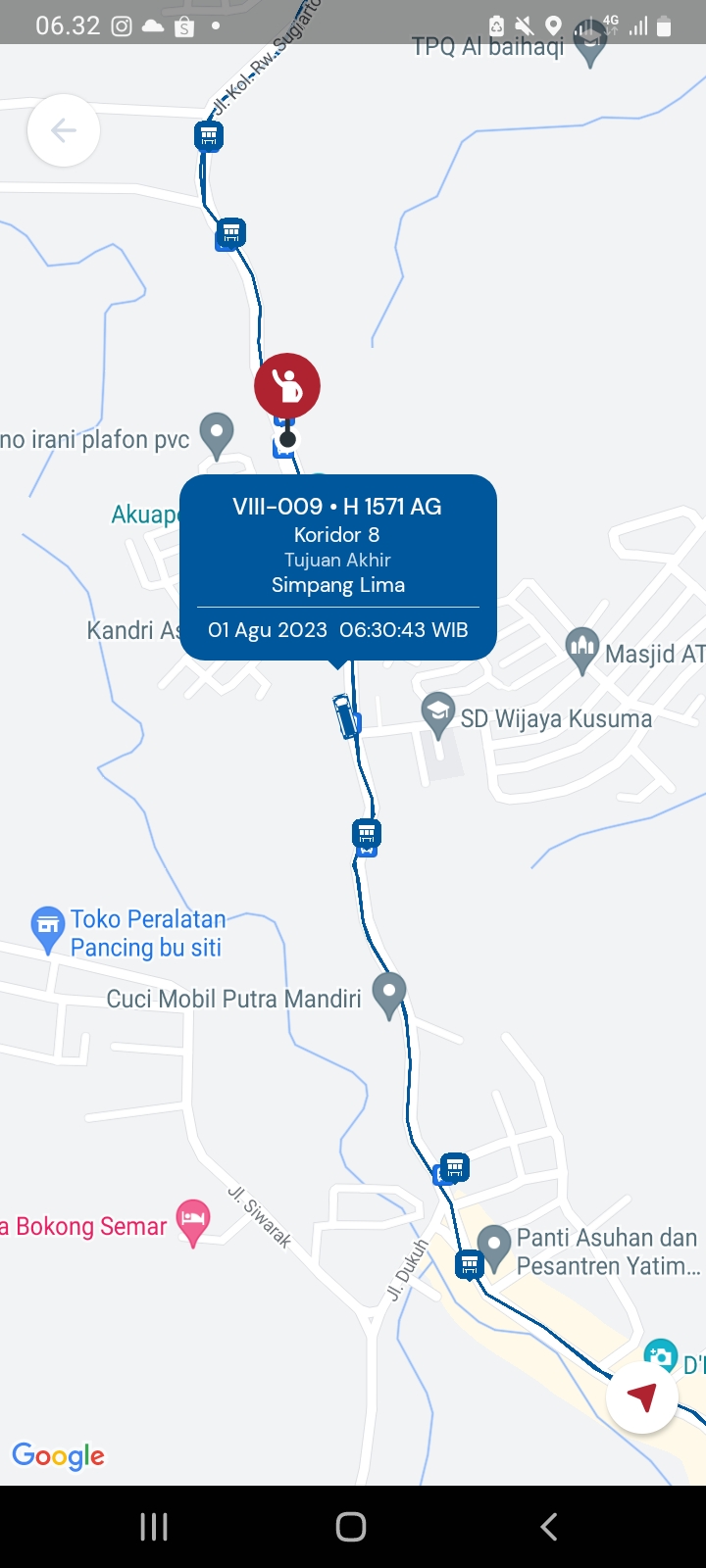This screenshot has height=1568, width=706.
Task: Tap the red location navigation button
Action: [x=642, y=1397]
